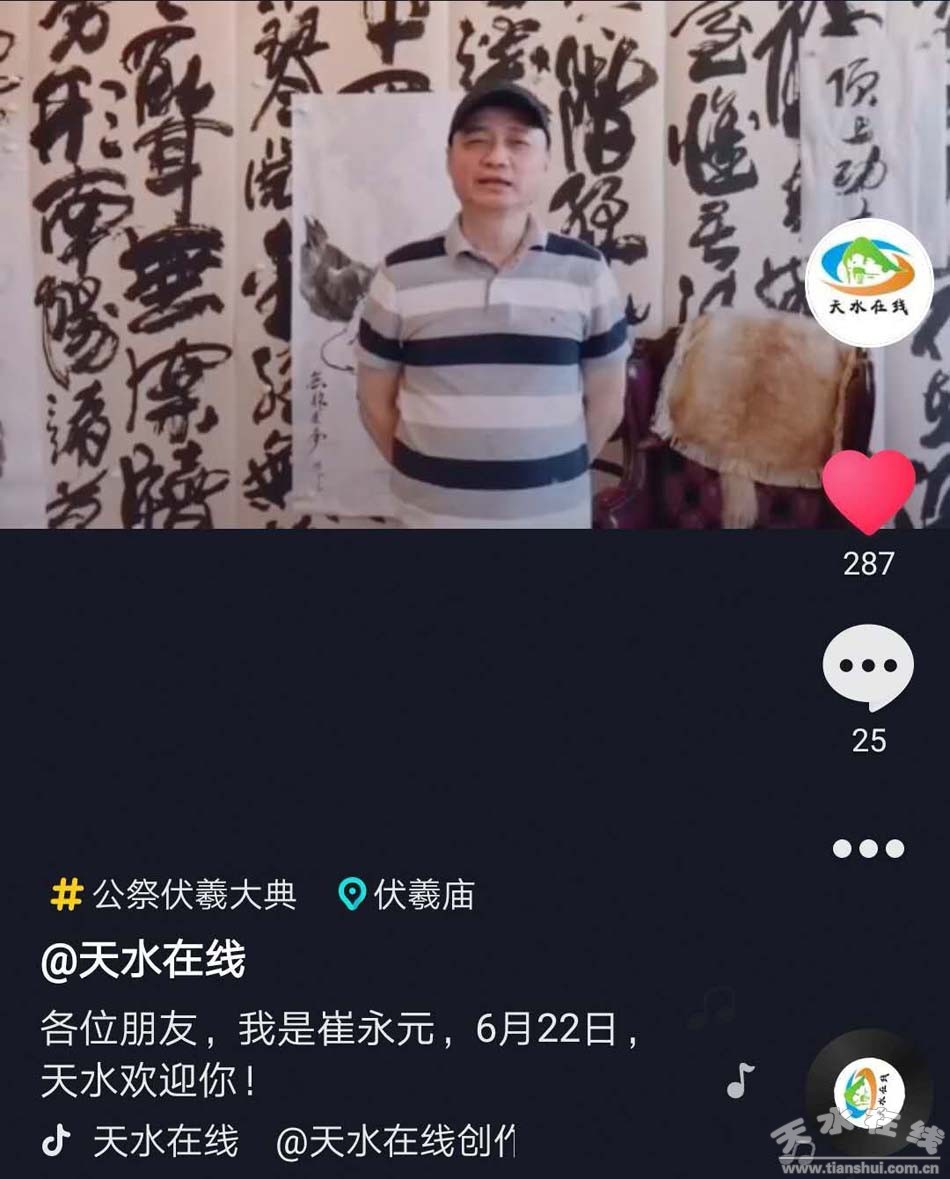Image resolution: width=950 pixels, height=1179 pixels.
Task: Open the three-dot more options menu
Action: point(868,849)
